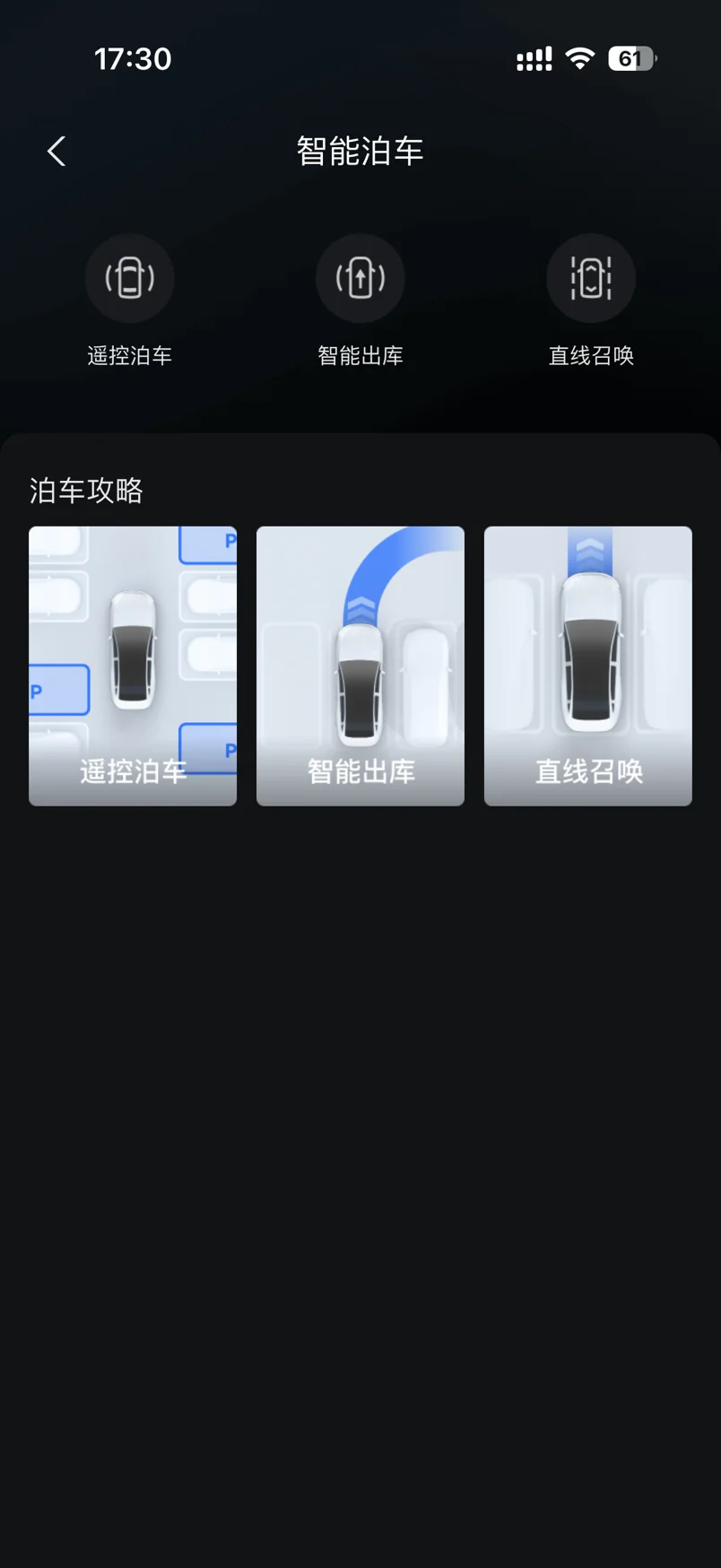
Task: Go back from 智能泊车 page
Action: pos(56,152)
